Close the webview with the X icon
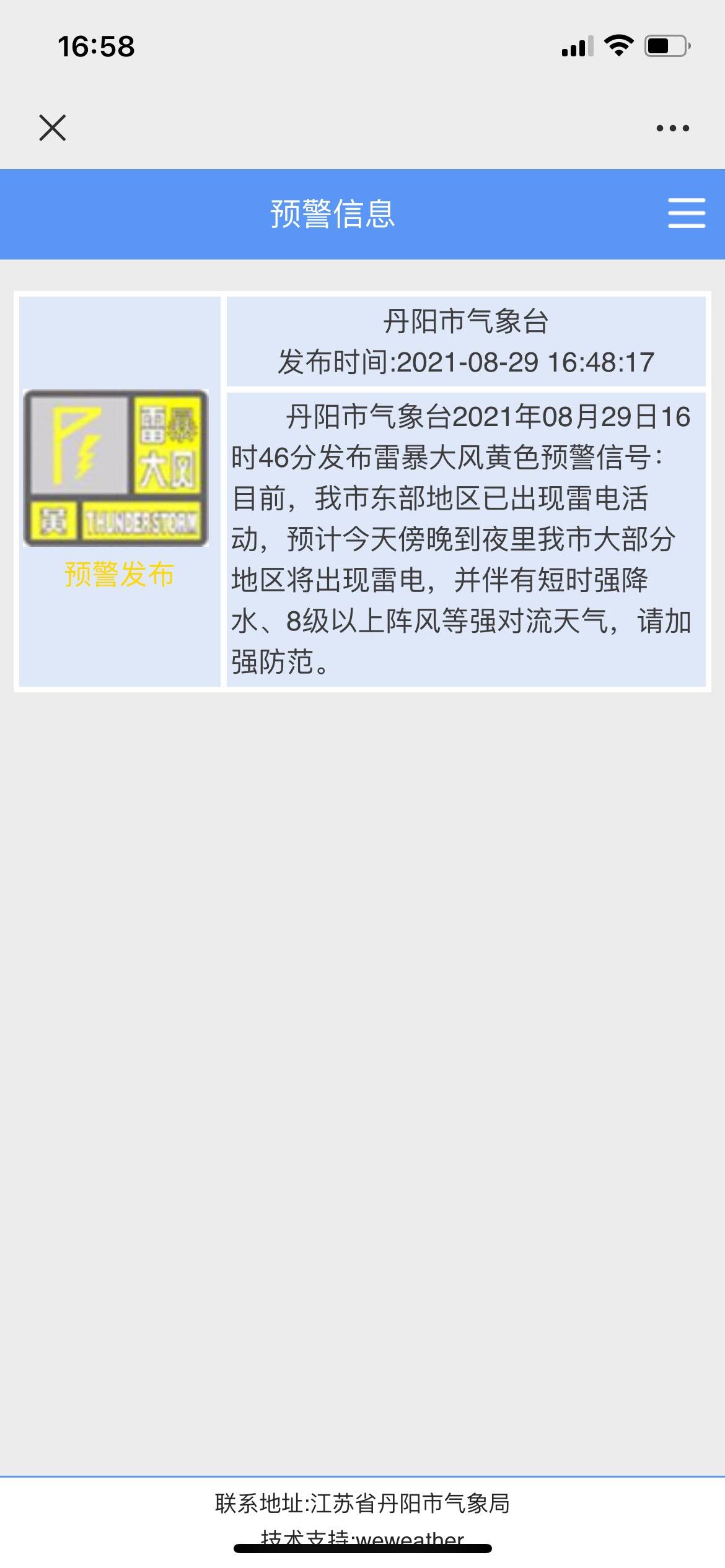Screen dimensions: 725x1568 click(53, 128)
